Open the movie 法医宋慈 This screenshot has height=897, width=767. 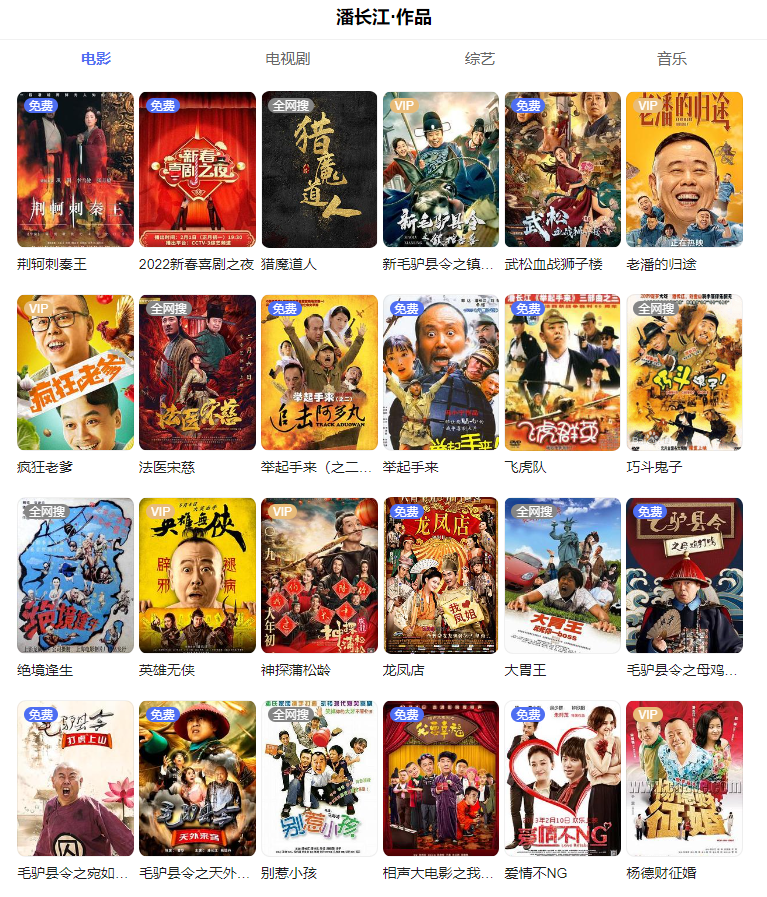tap(197, 372)
